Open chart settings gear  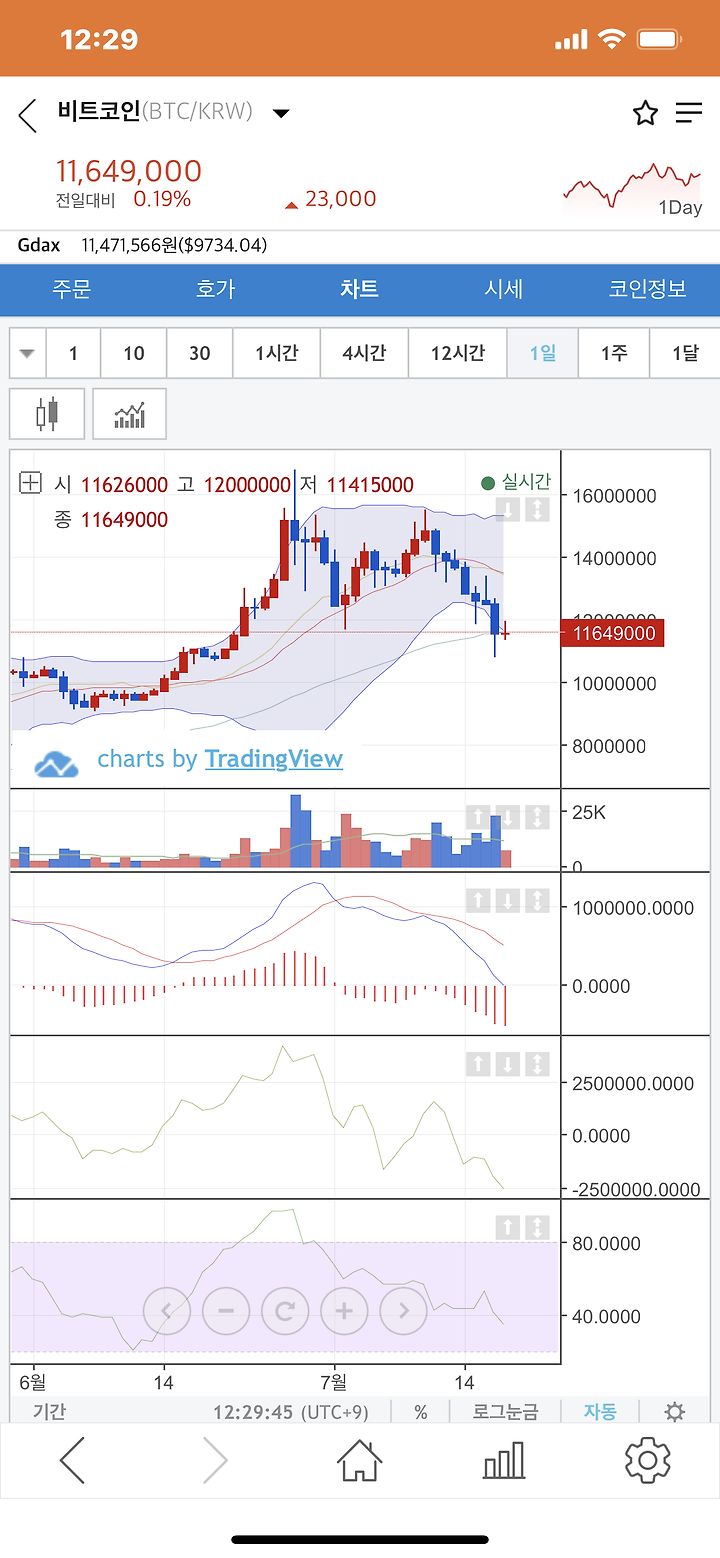pos(675,1412)
